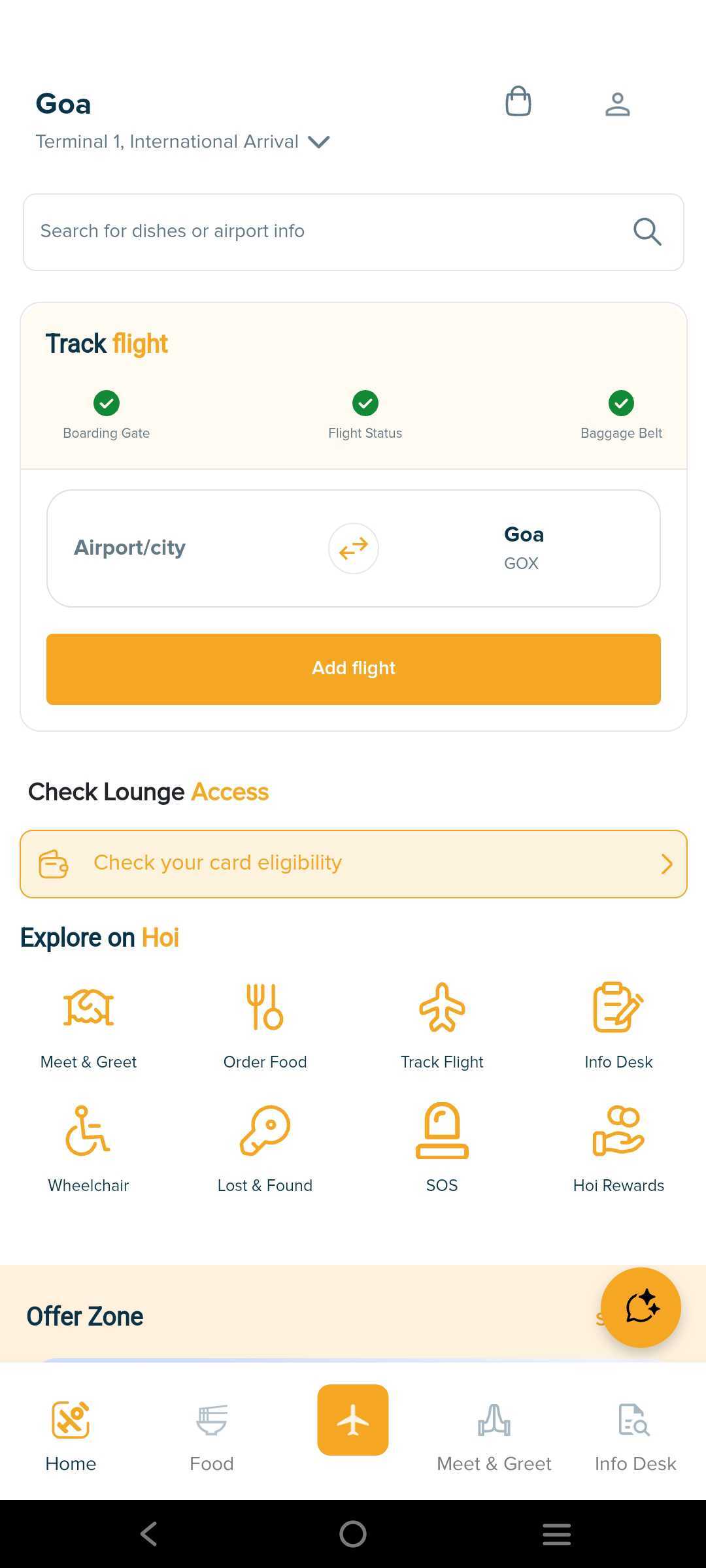Tap the center airplane tab button

tap(353, 1420)
